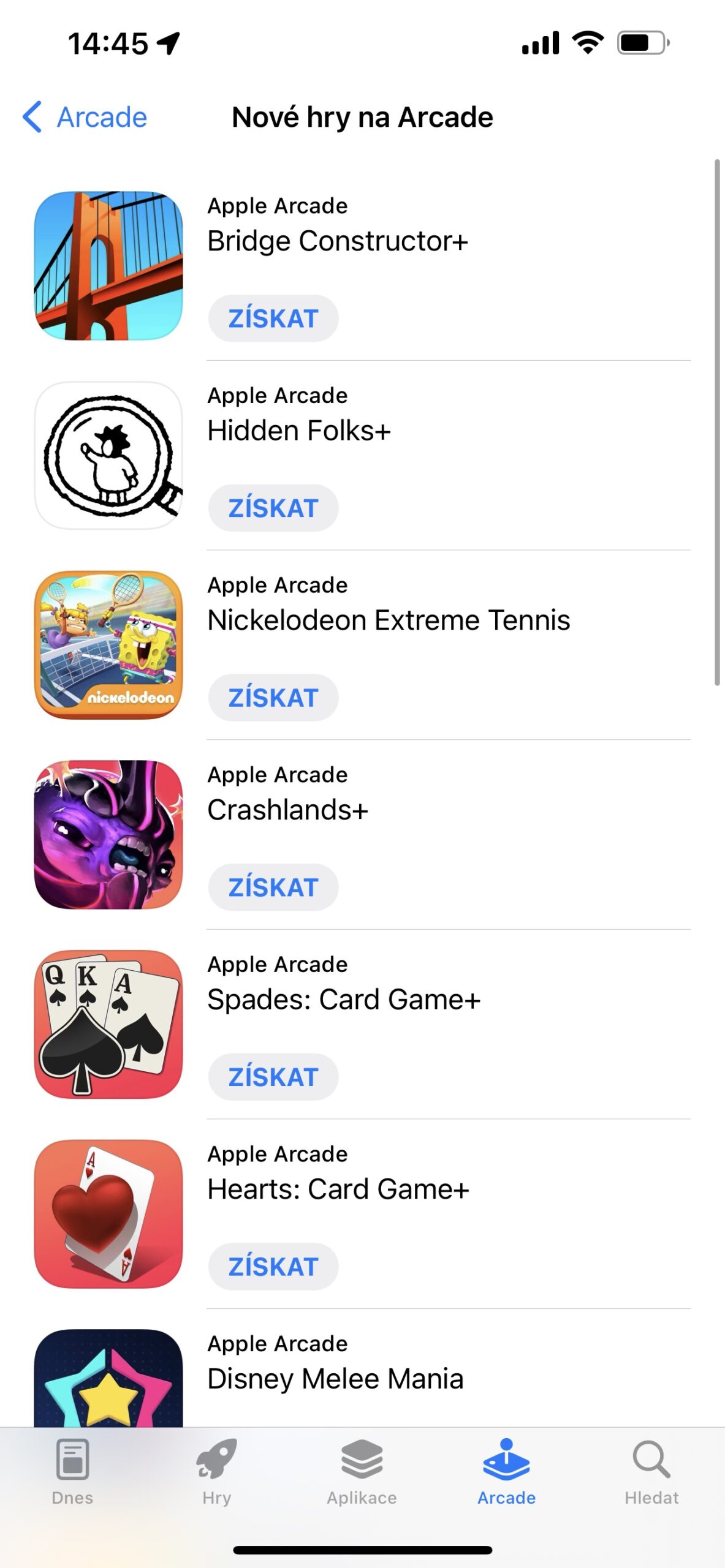This screenshot has height=1568, width=725.
Task: Go back to Arcade
Action: point(86,117)
